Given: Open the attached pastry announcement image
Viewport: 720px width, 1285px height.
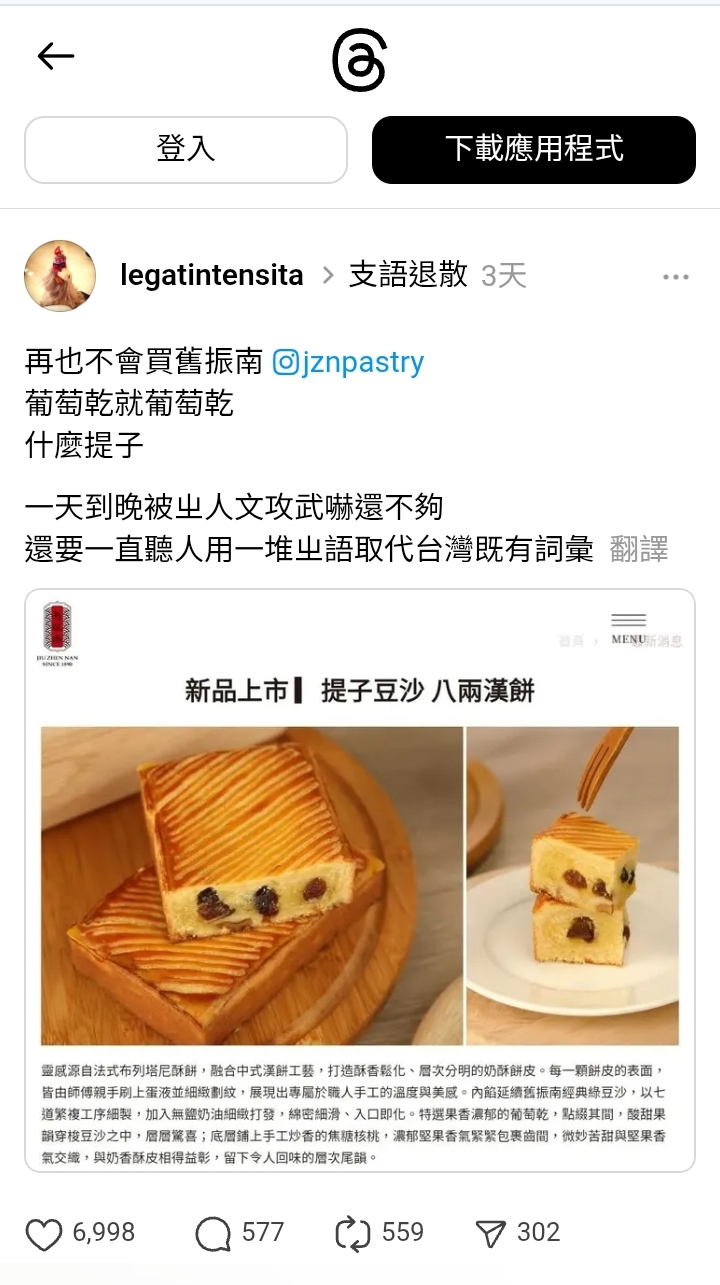Looking at the screenshot, I should click(360, 881).
